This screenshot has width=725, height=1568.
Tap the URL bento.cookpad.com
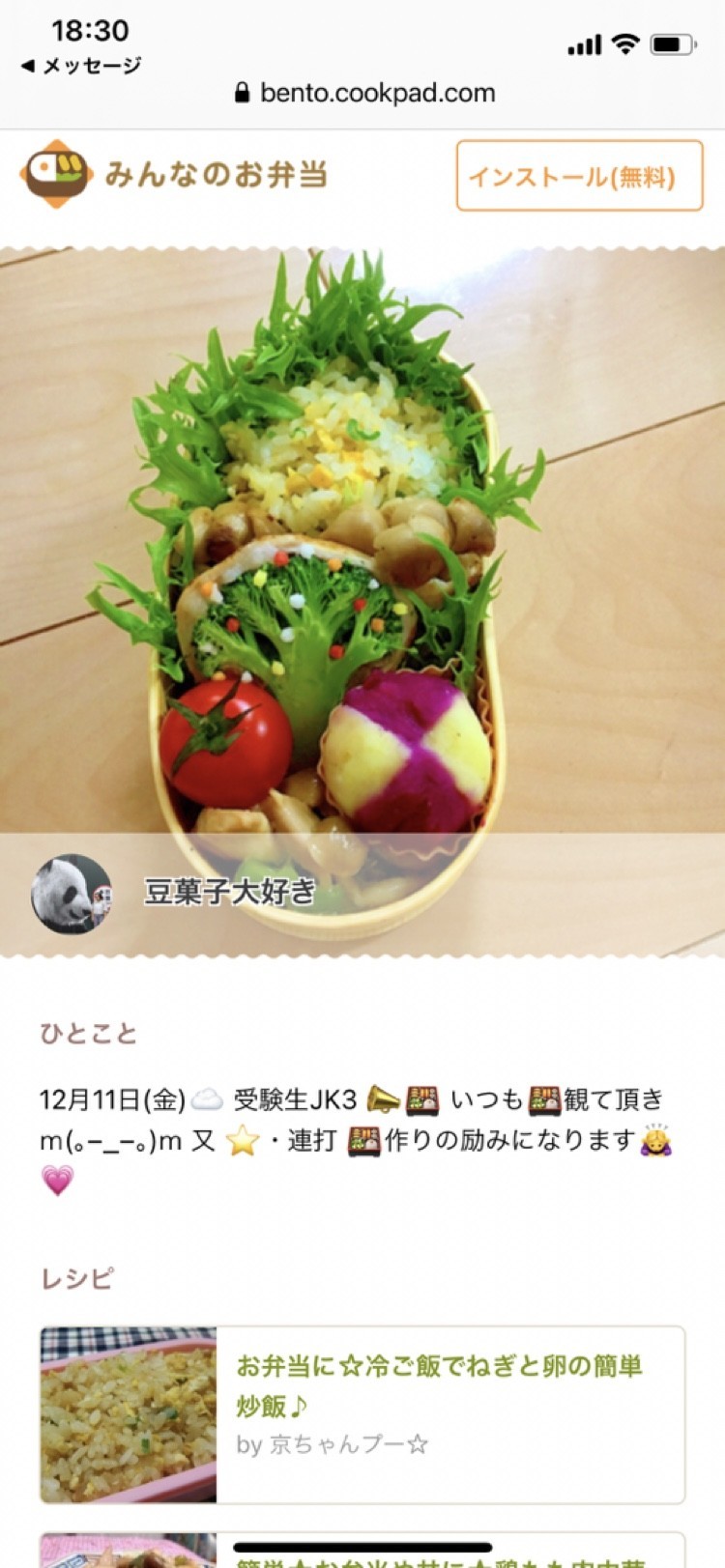[x=377, y=92]
